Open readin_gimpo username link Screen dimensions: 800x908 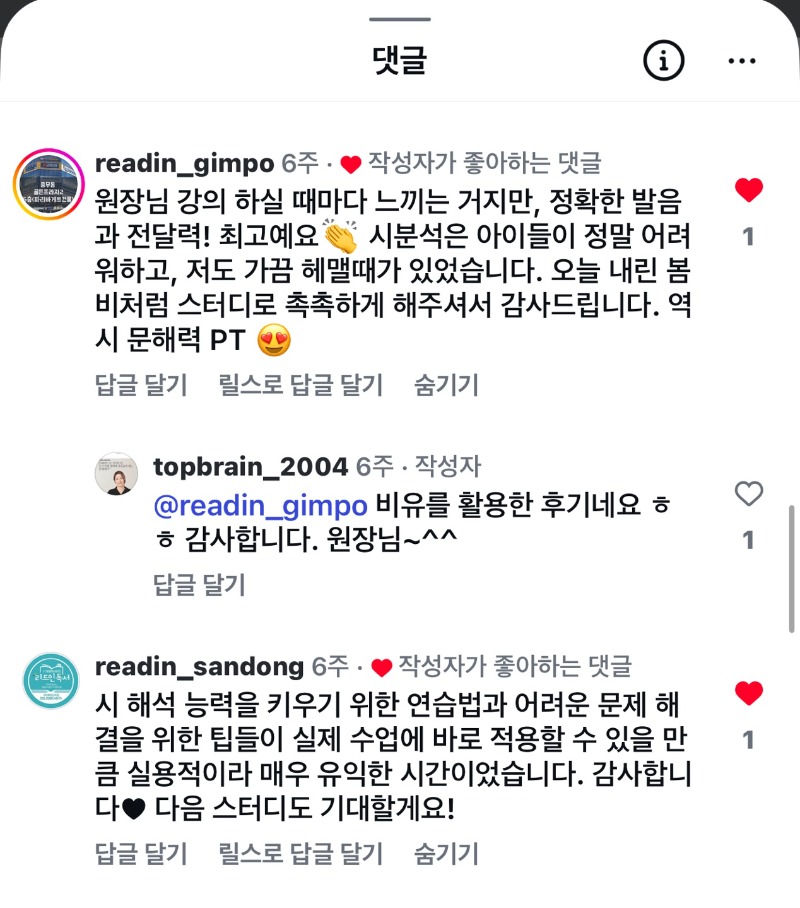coord(183,163)
